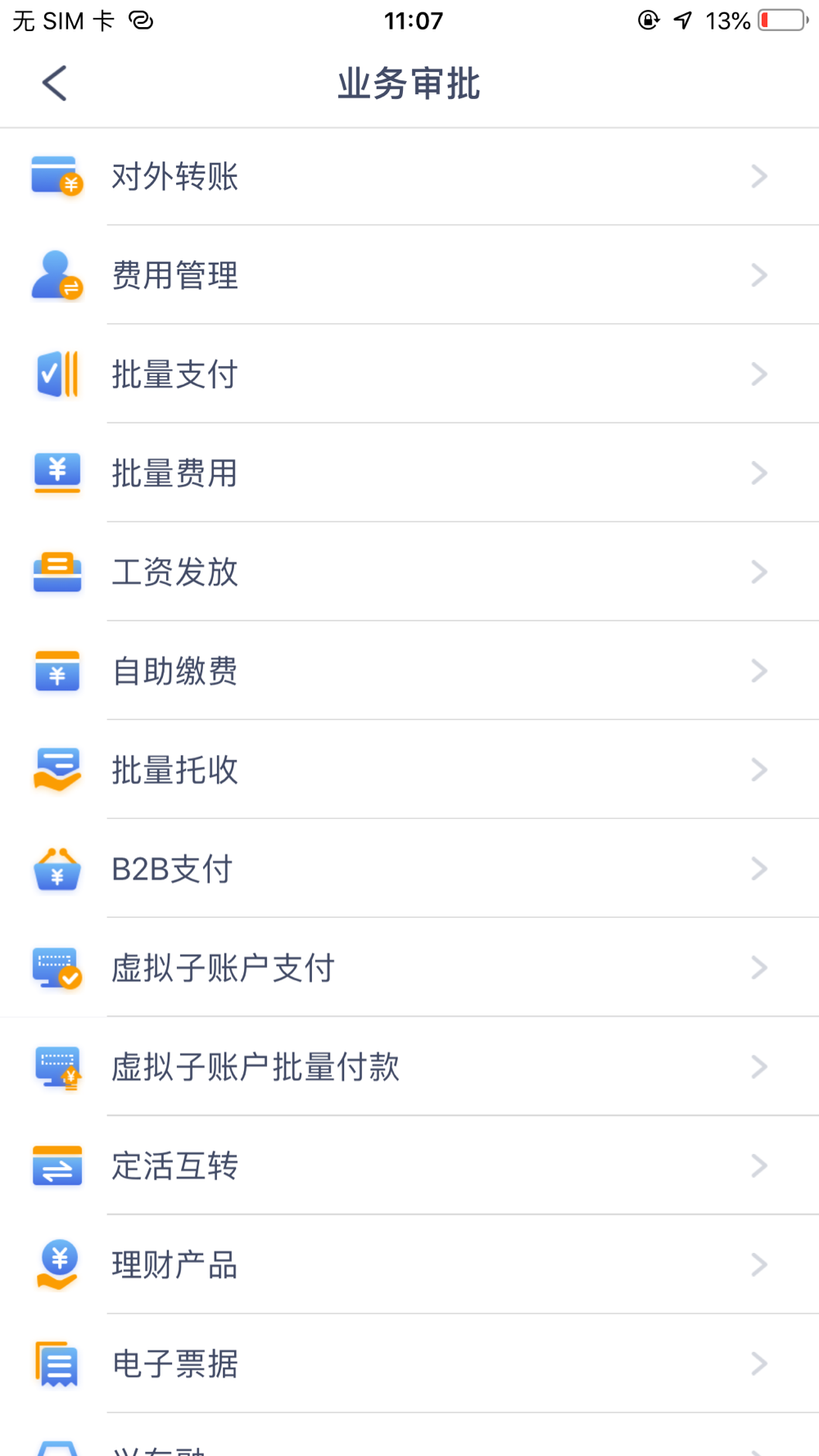Image resolution: width=819 pixels, height=1456 pixels.
Task: Go back from 业务审批 page
Action: tap(54, 84)
